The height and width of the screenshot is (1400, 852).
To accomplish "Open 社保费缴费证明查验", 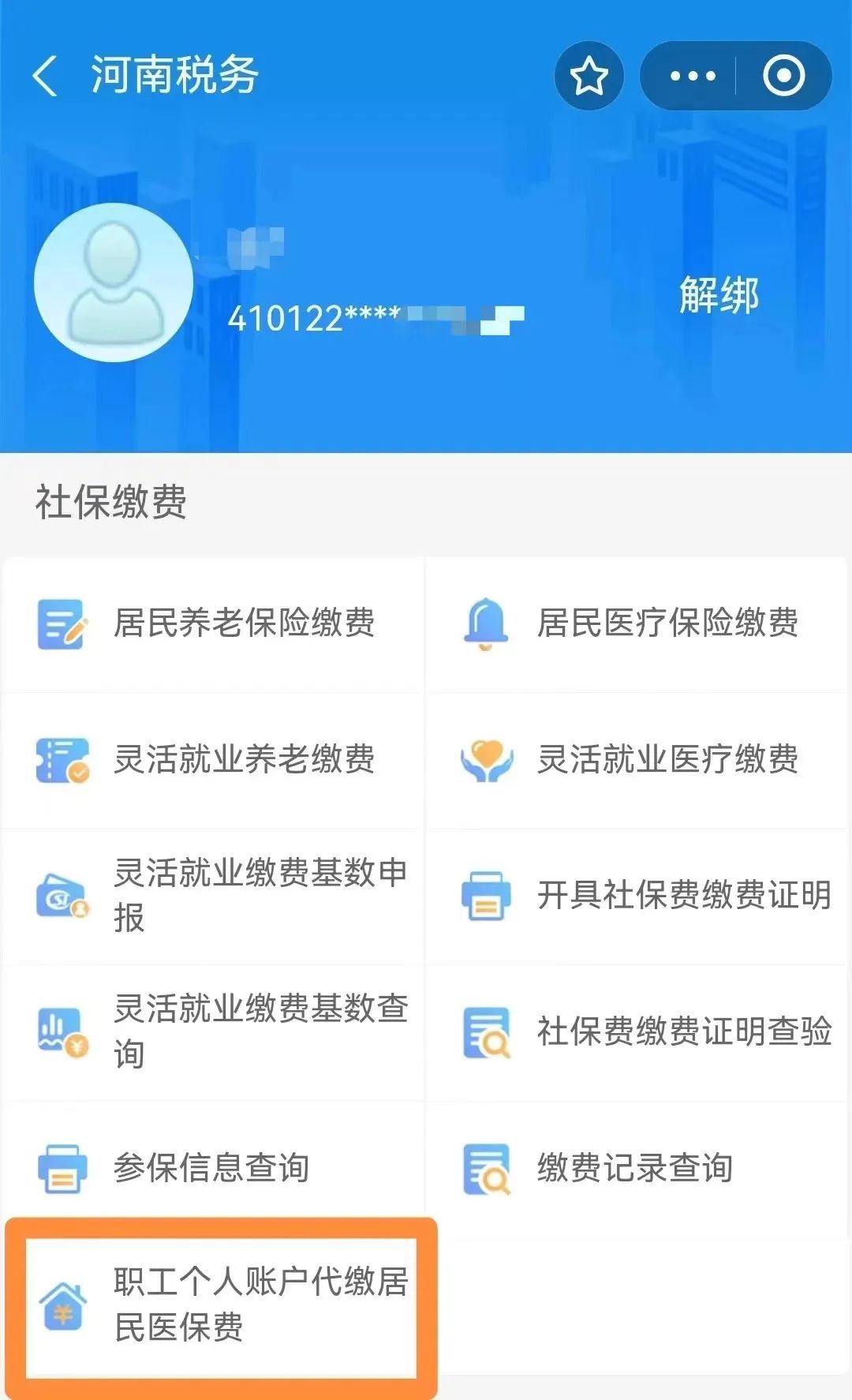I will point(637,1031).
